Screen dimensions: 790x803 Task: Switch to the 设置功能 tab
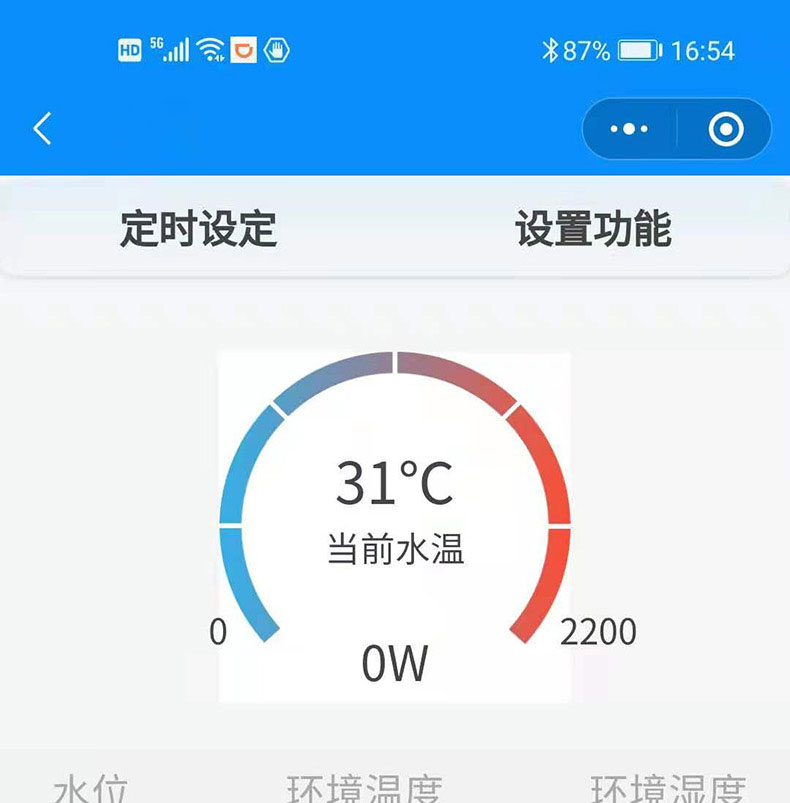tap(593, 229)
